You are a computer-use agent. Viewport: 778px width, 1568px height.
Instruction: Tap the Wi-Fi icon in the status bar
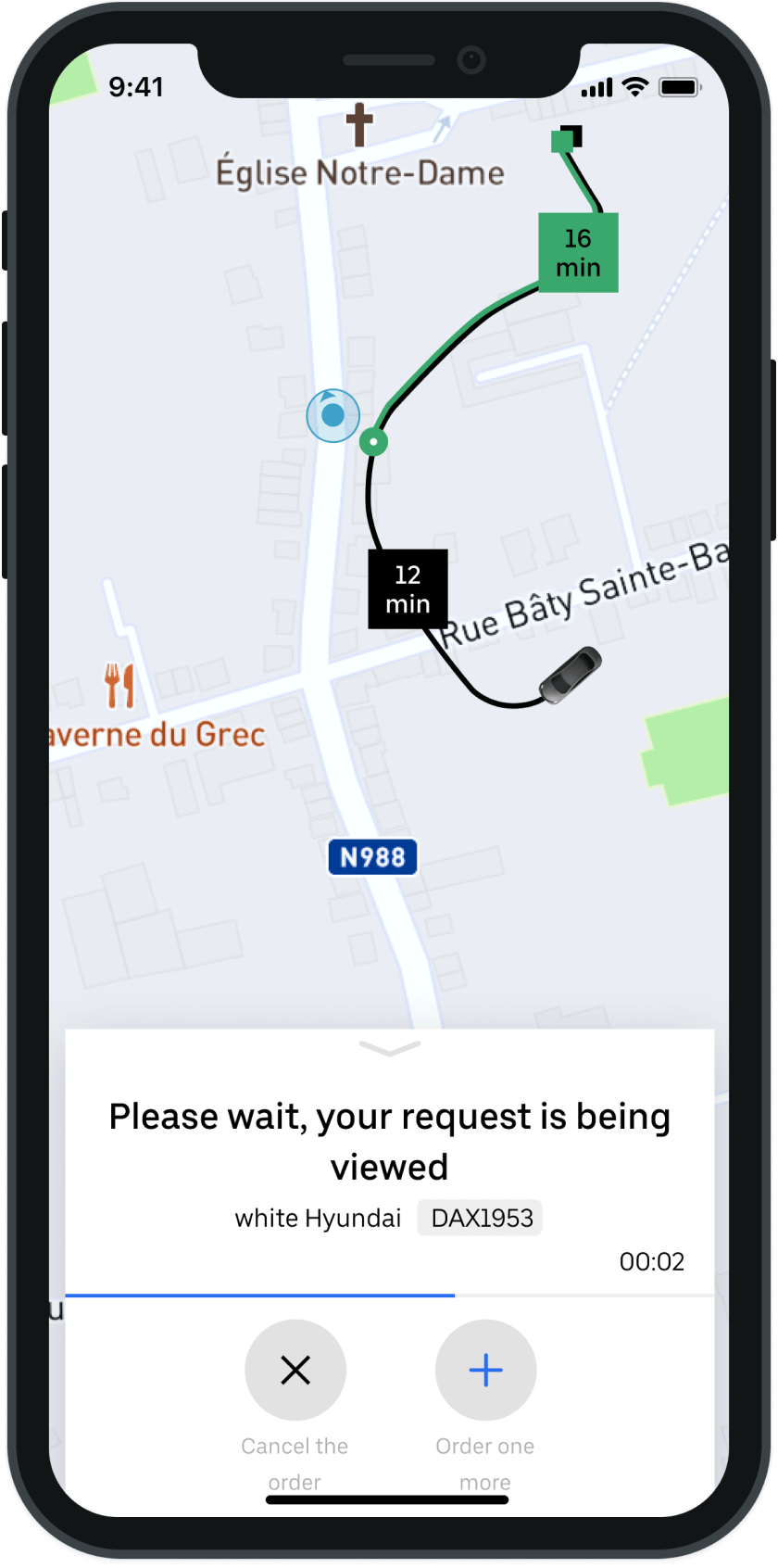[634, 86]
